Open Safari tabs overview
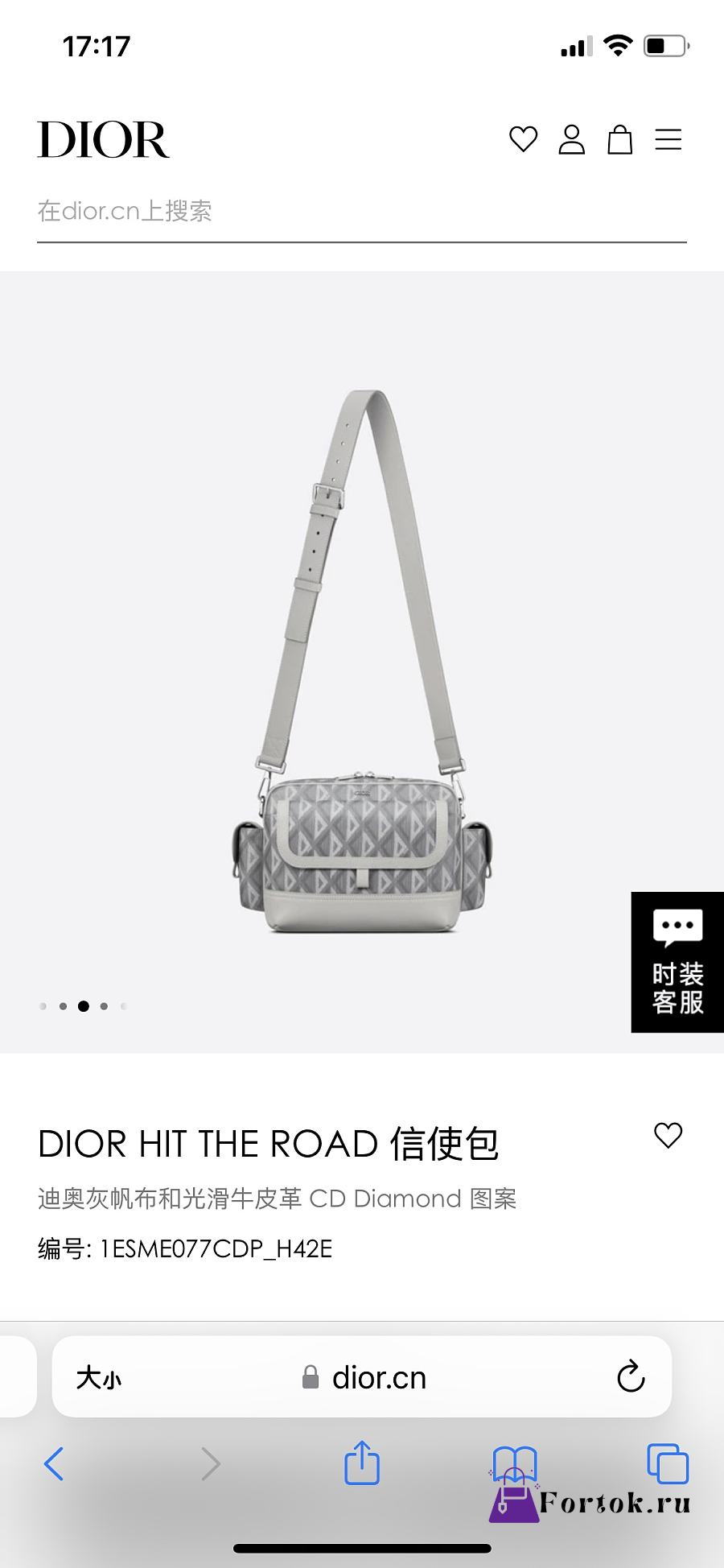 click(x=667, y=1463)
